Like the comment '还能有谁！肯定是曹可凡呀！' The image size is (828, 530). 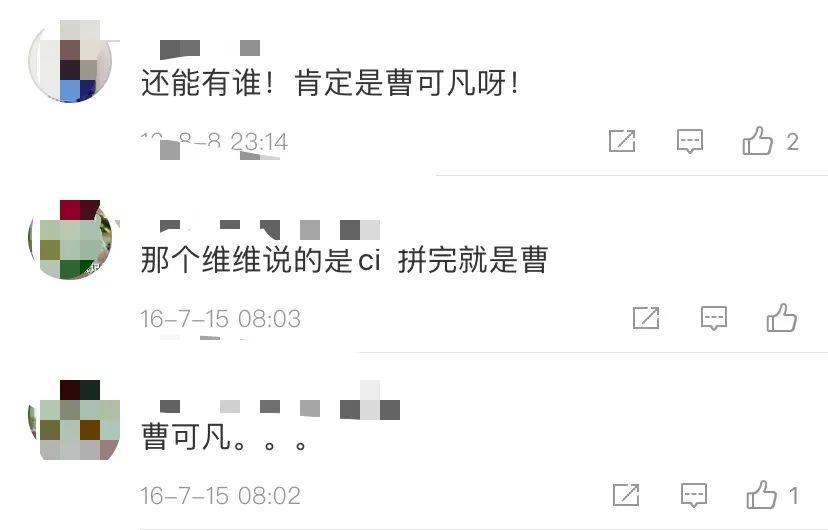point(759,142)
